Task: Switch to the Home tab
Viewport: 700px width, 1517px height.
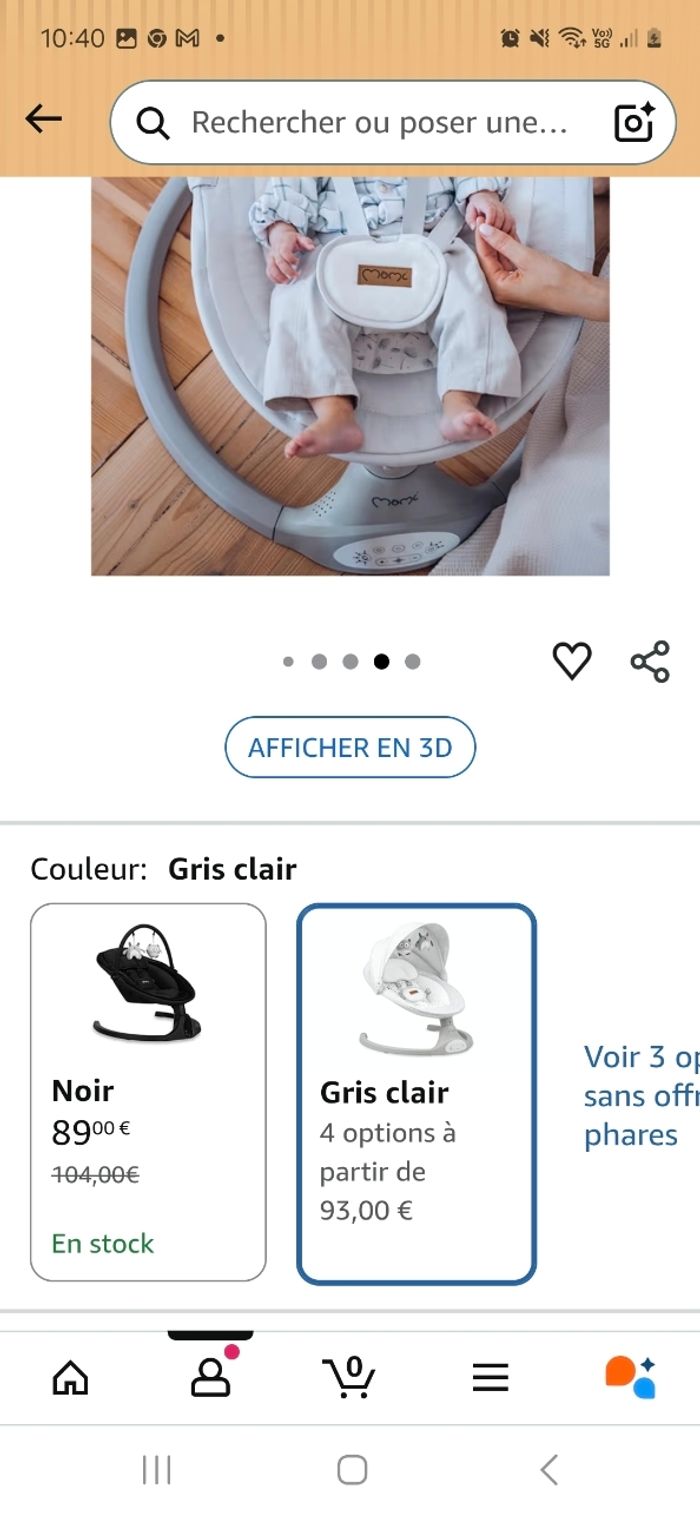Action: (70, 1378)
